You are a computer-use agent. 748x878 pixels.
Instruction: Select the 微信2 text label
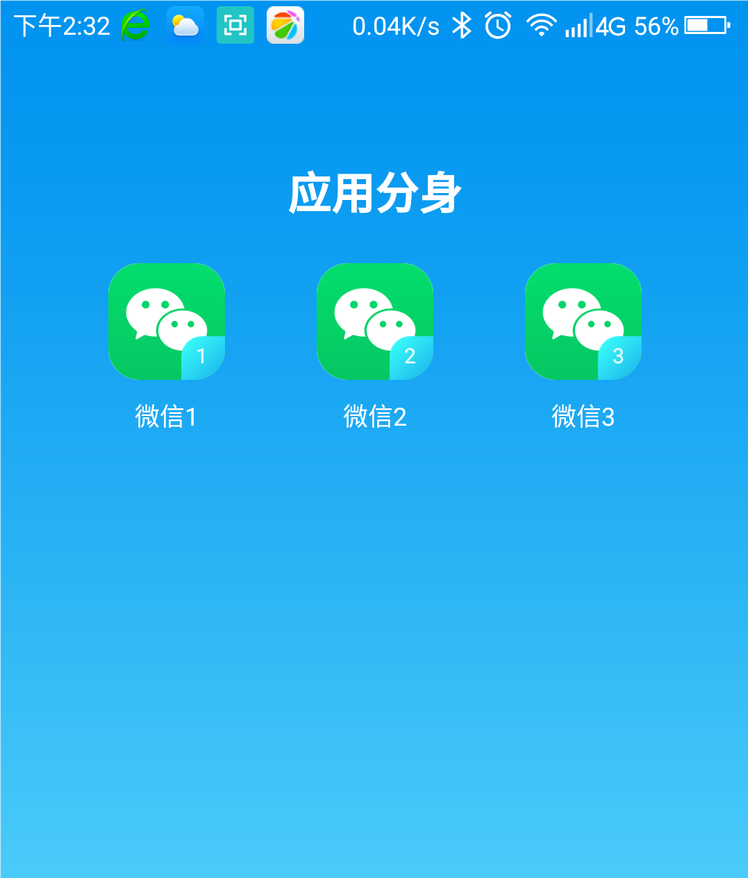point(375,415)
